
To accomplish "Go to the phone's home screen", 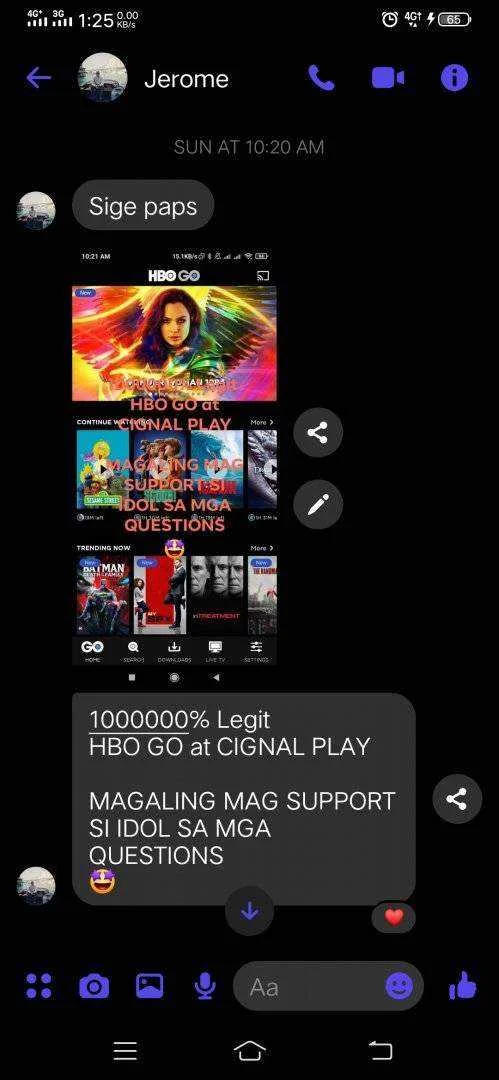I will coord(250,1050).
